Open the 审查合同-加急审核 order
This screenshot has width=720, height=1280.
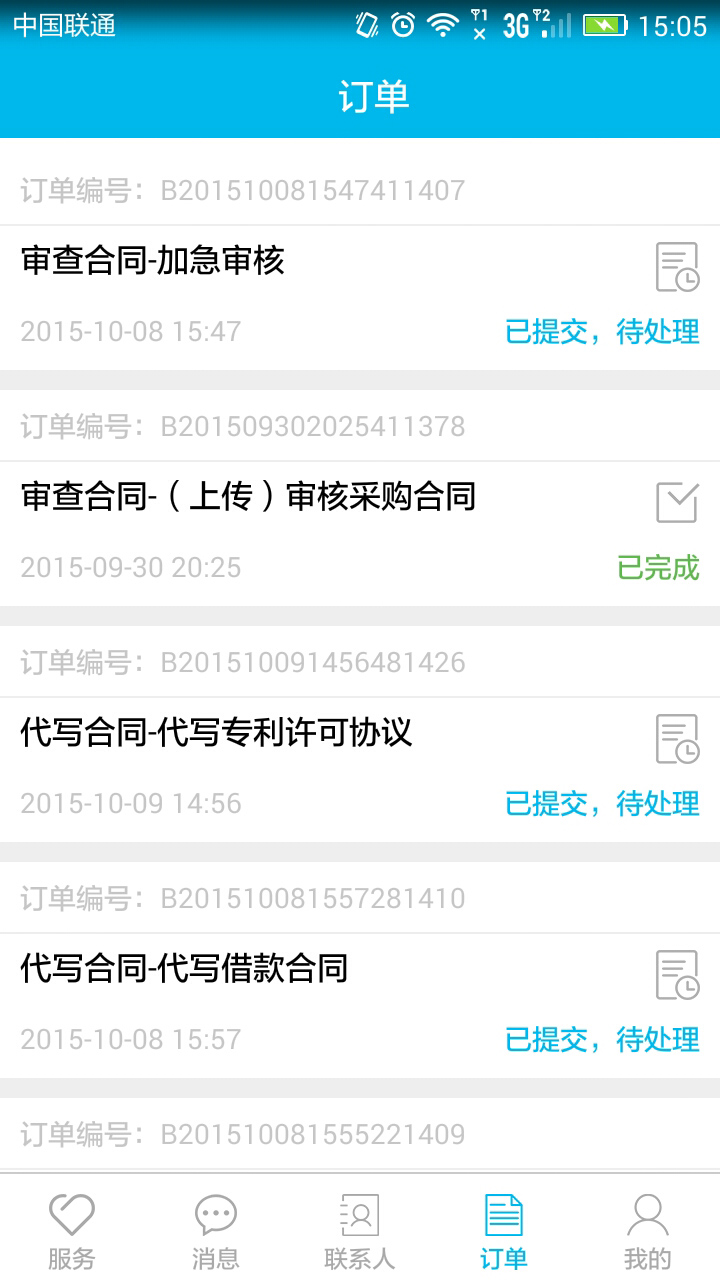pos(360,297)
